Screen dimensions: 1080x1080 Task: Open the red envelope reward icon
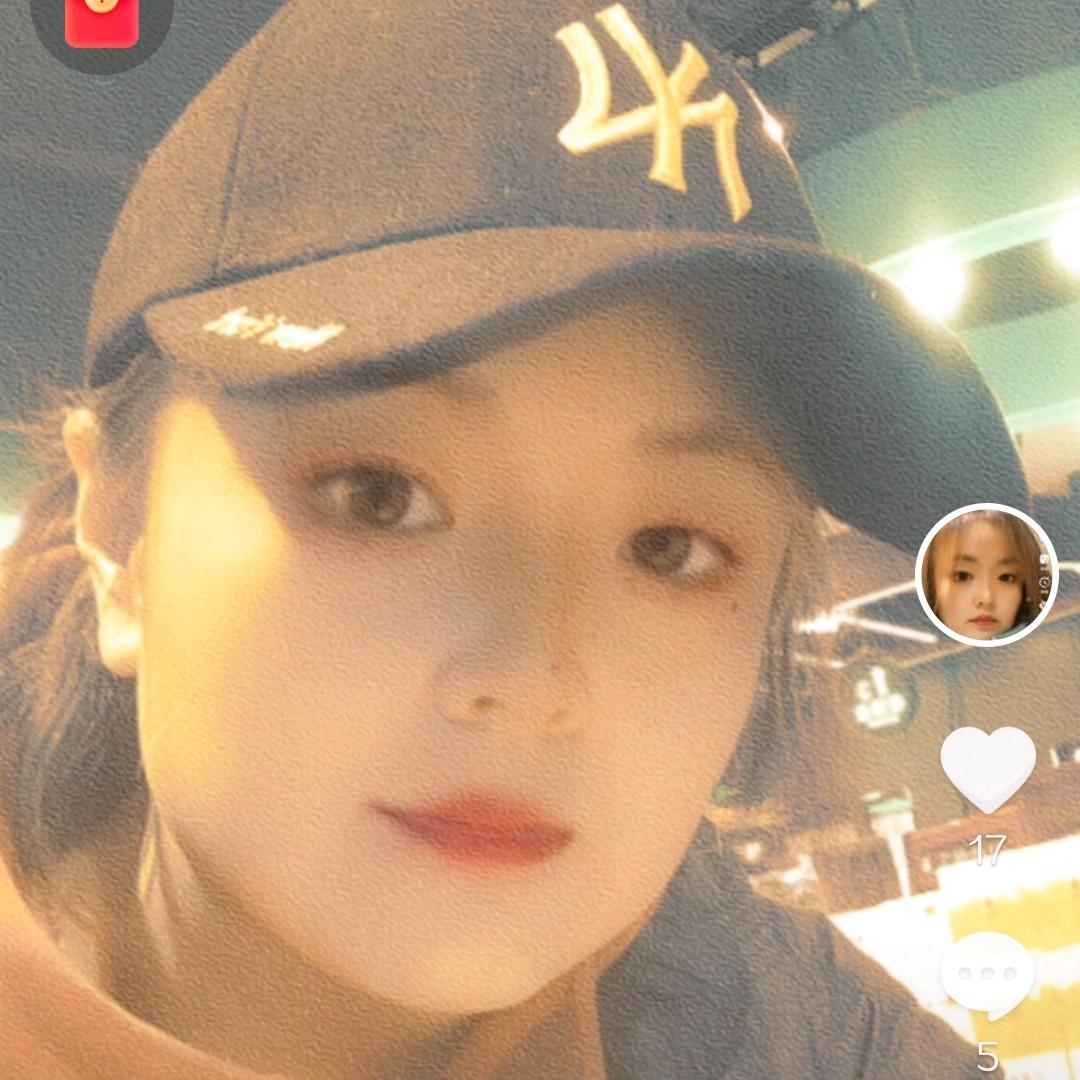click(x=101, y=20)
